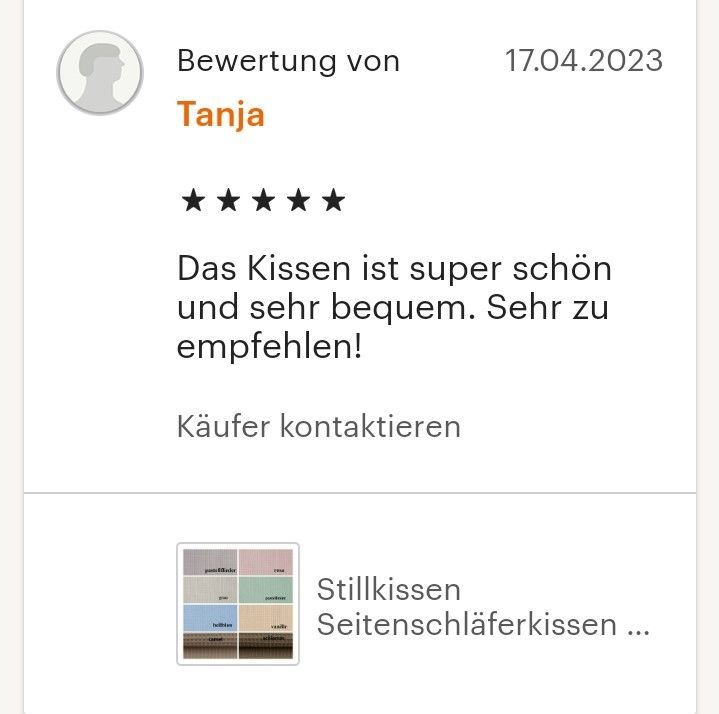This screenshot has height=714, width=719.
Task: Open the Stillkissen Seitenschläferkissen product
Action: pyautogui.click(x=482, y=606)
